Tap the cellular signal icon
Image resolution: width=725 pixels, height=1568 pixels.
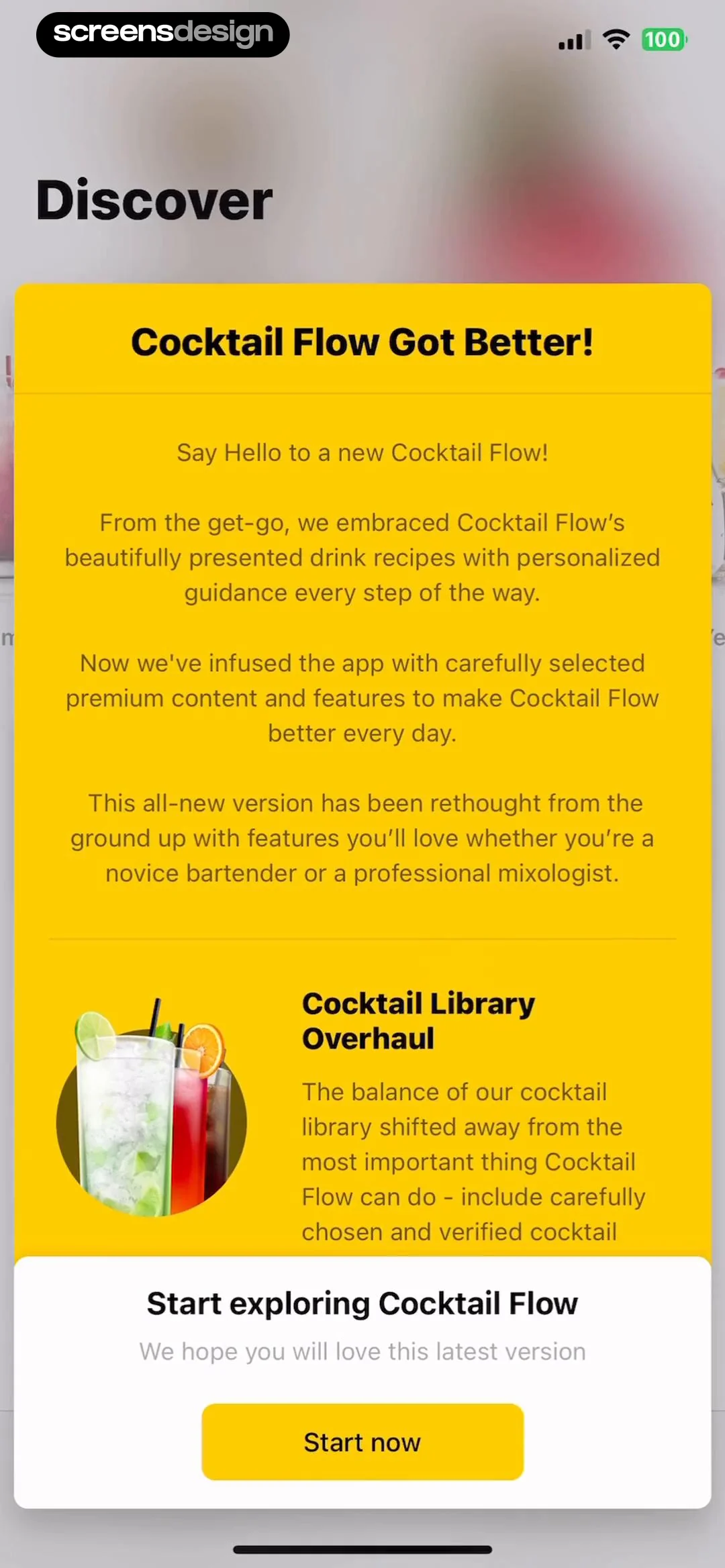pos(573,40)
